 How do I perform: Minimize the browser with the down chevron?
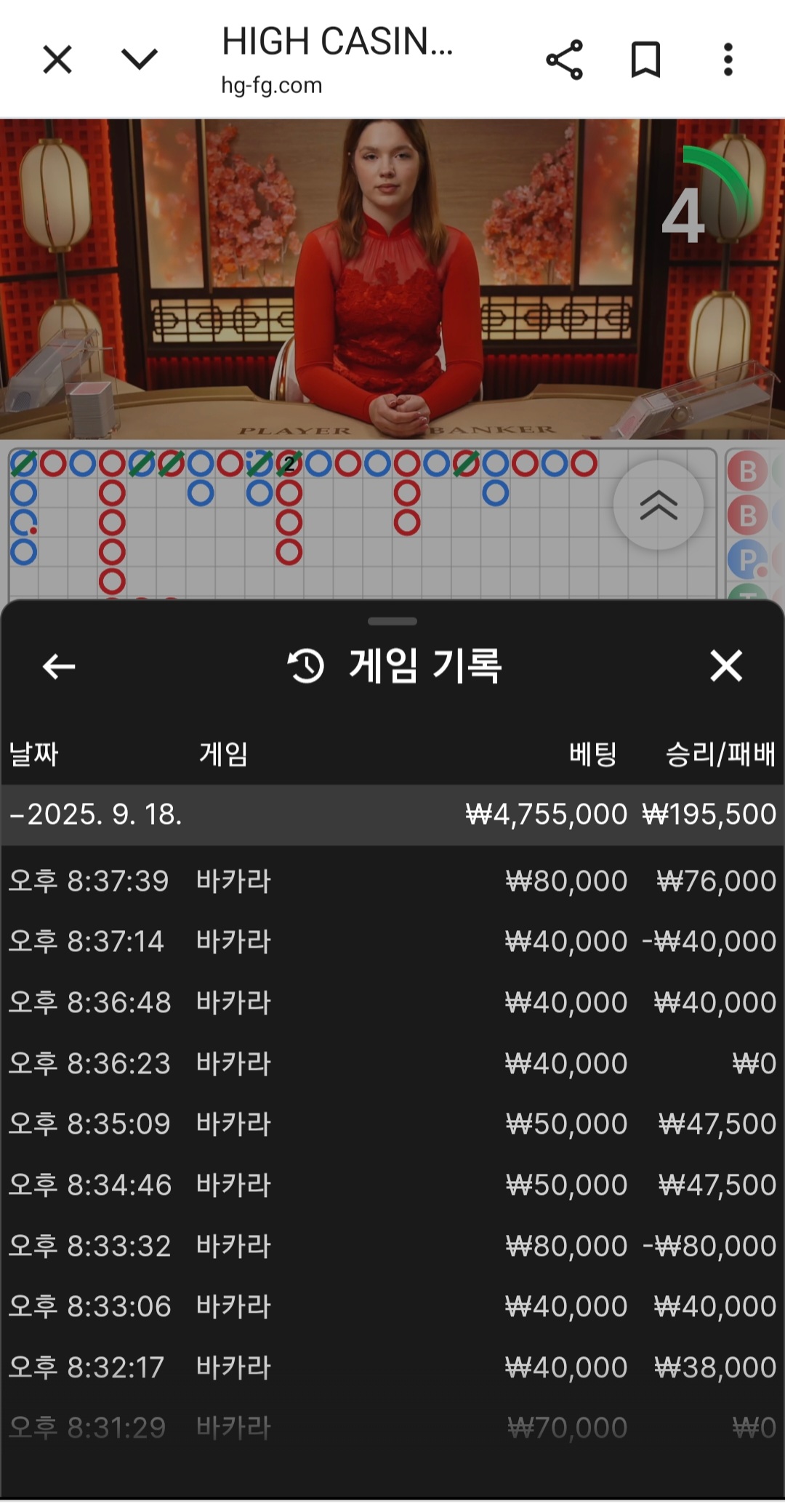[140, 60]
